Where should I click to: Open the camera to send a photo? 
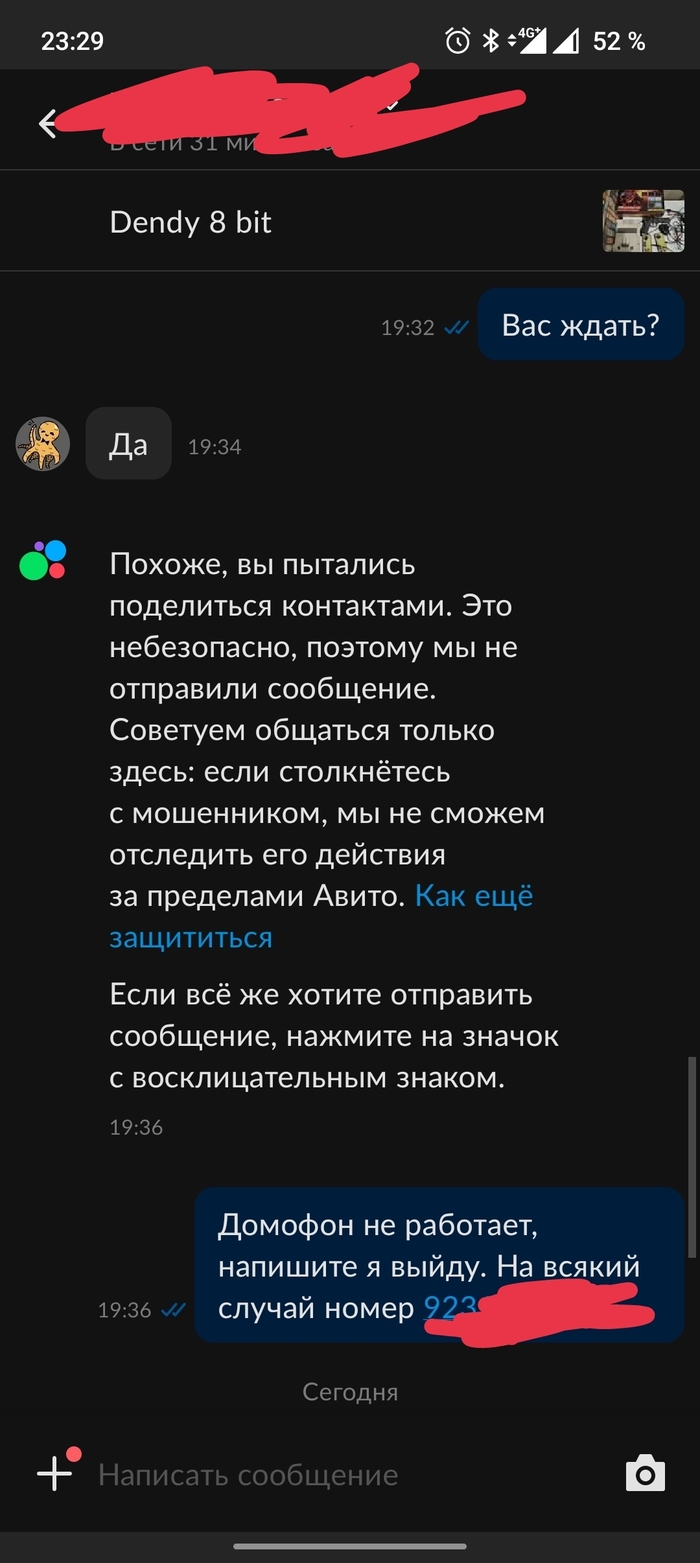(x=645, y=1474)
